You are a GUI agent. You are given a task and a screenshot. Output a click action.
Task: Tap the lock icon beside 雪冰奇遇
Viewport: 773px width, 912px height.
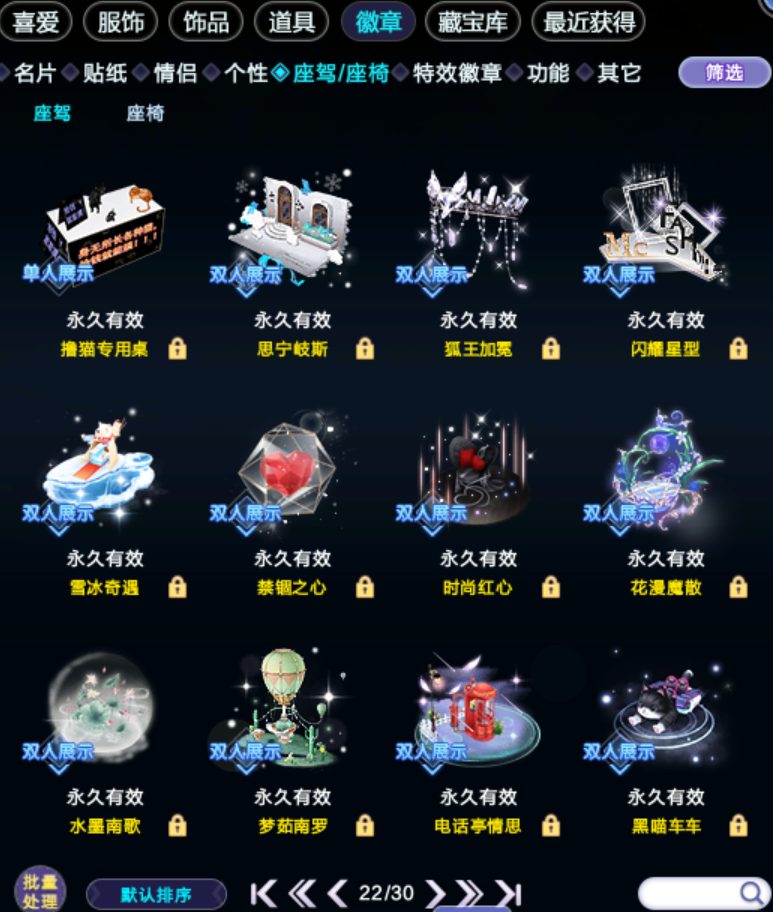177,587
